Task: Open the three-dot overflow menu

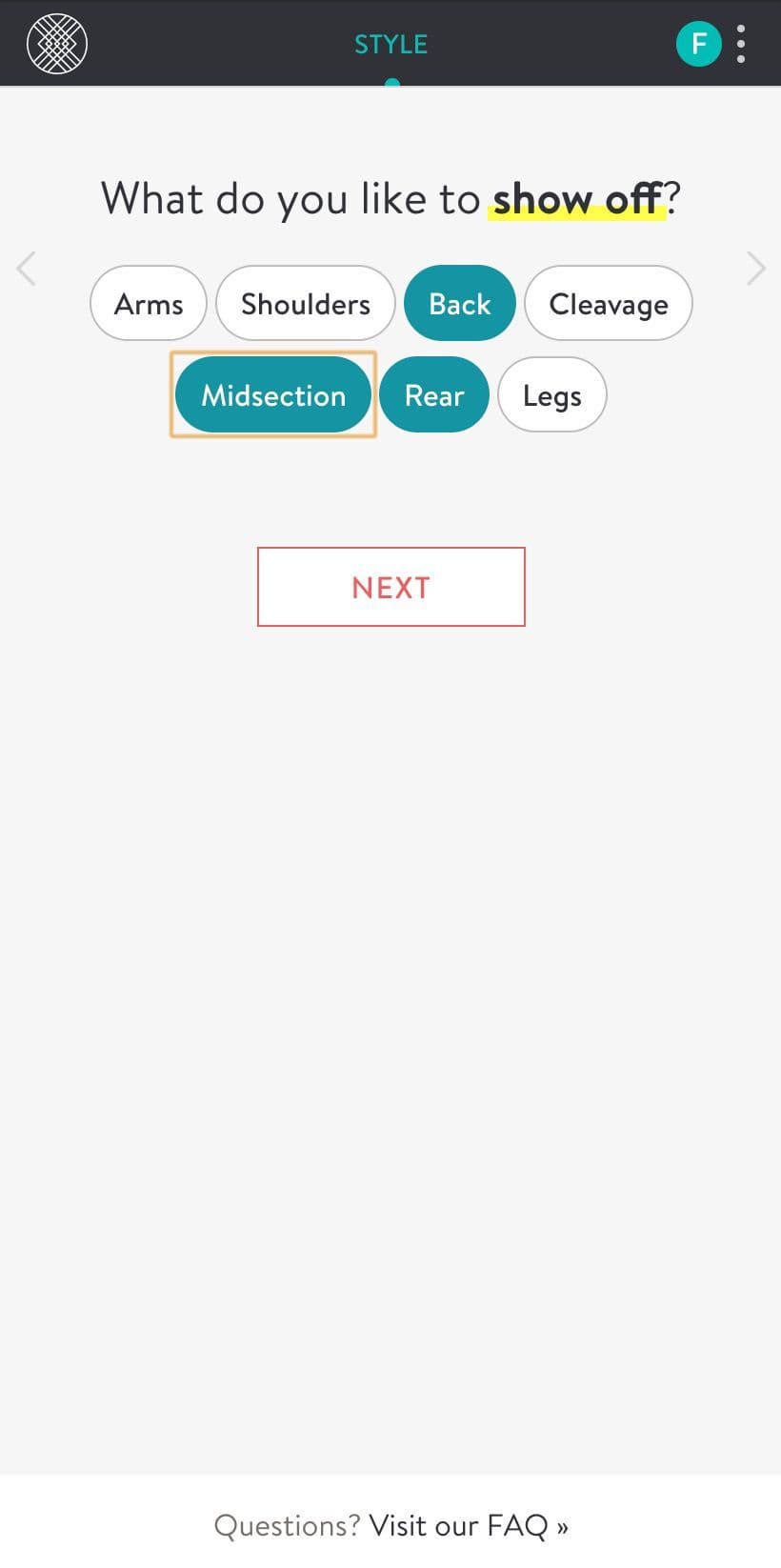Action: click(x=741, y=44)
